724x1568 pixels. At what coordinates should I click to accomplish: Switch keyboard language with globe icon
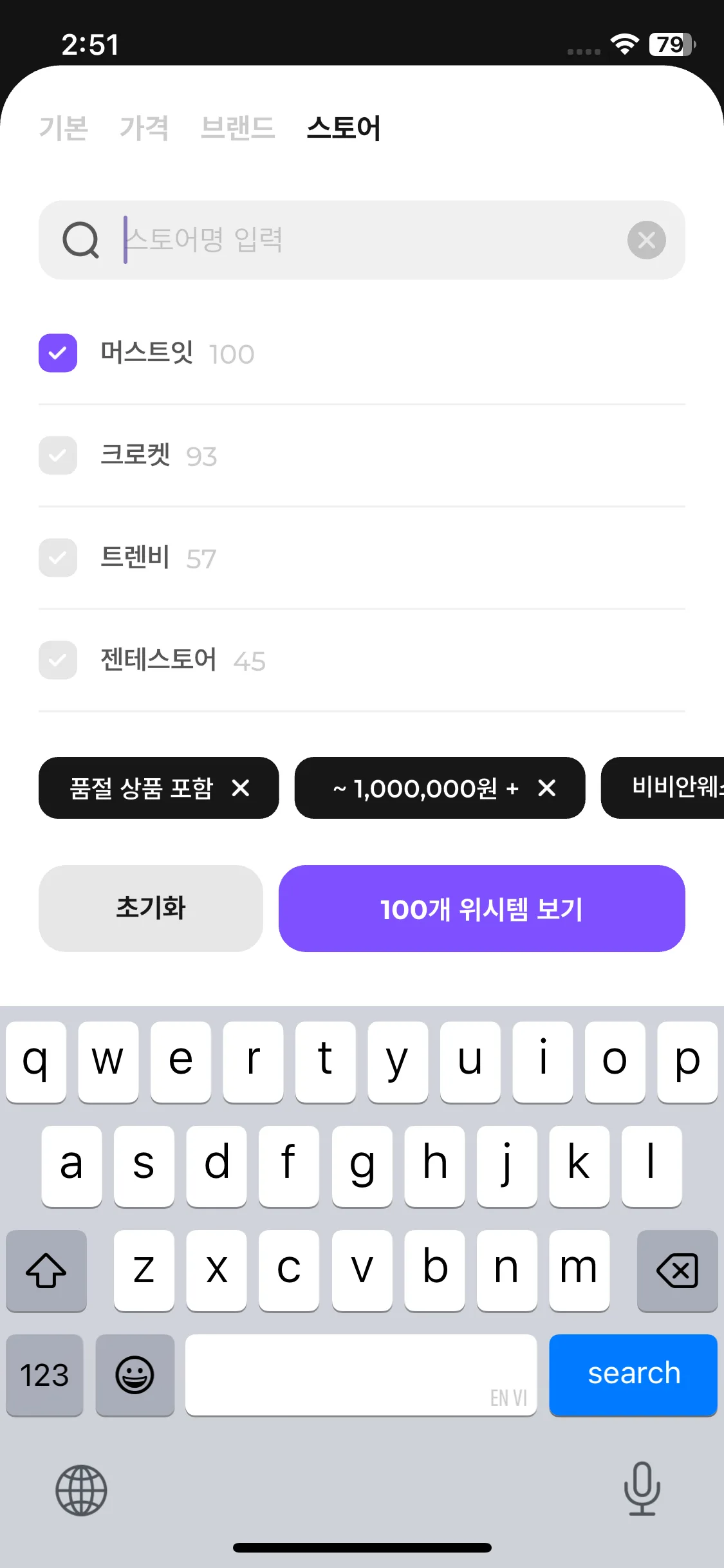tap(81, 1490)
